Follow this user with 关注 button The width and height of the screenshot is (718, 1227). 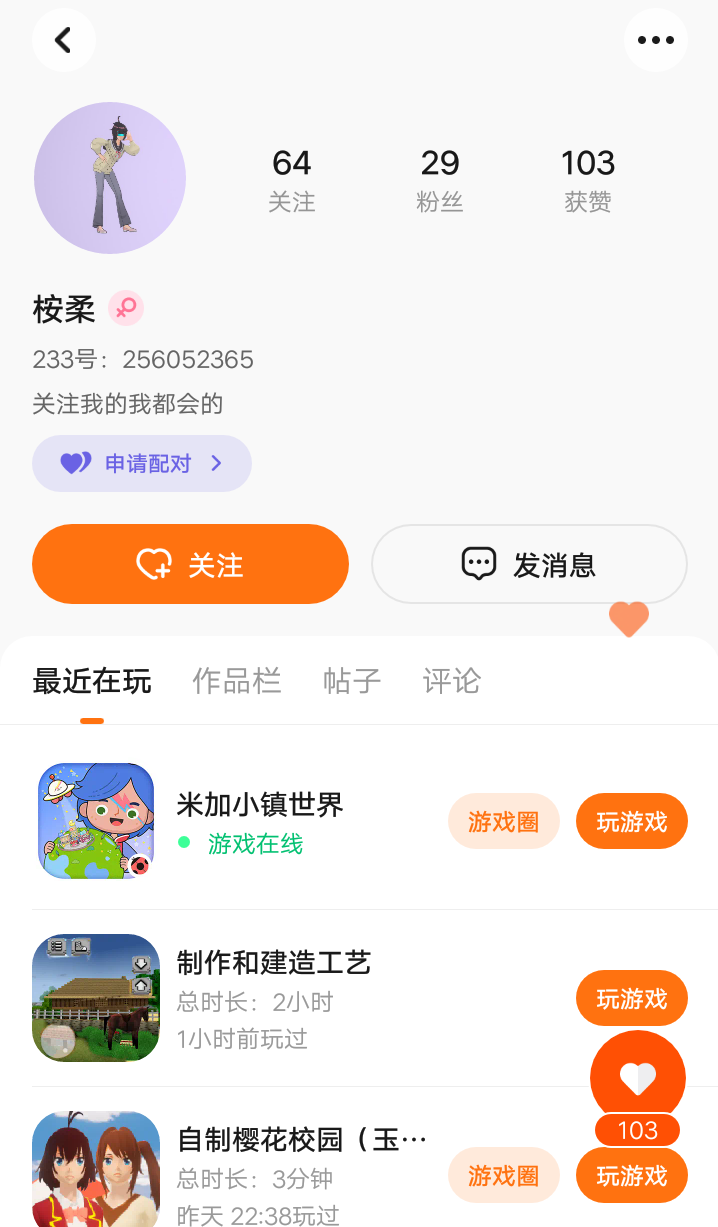click(190, 564)
